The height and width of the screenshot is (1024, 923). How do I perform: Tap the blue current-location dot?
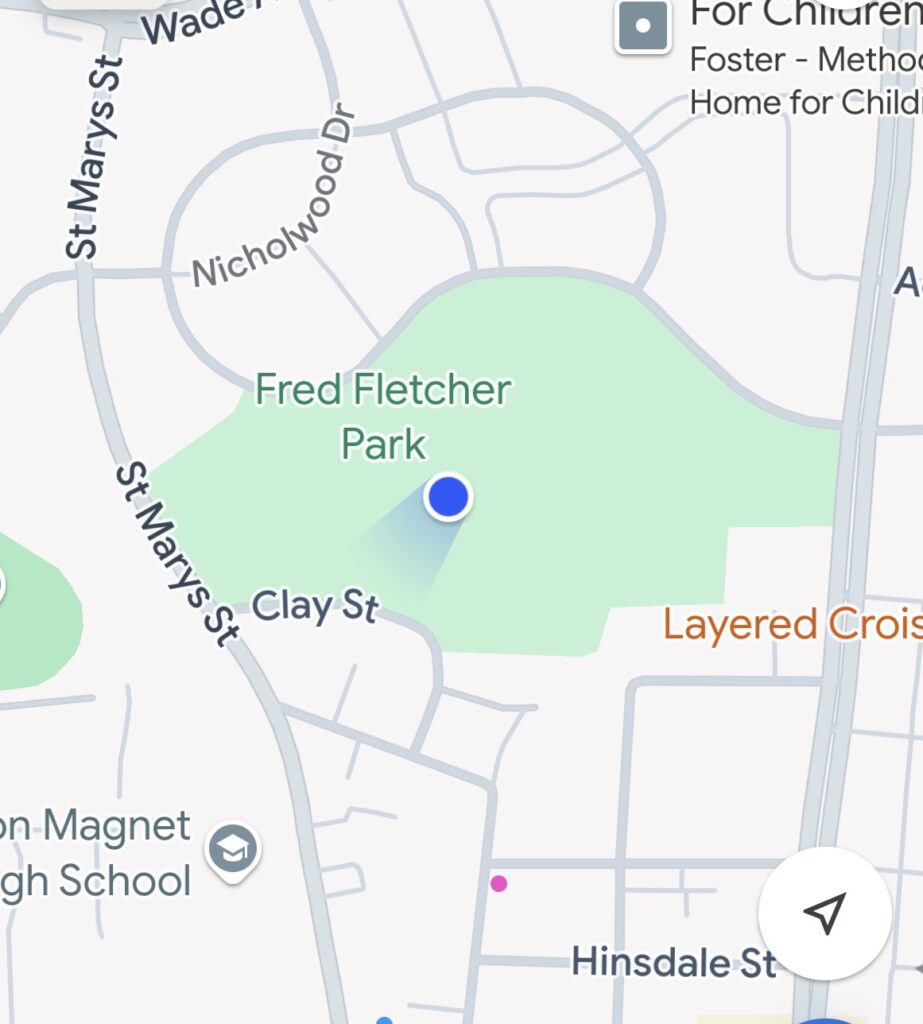tap(448, 497)
